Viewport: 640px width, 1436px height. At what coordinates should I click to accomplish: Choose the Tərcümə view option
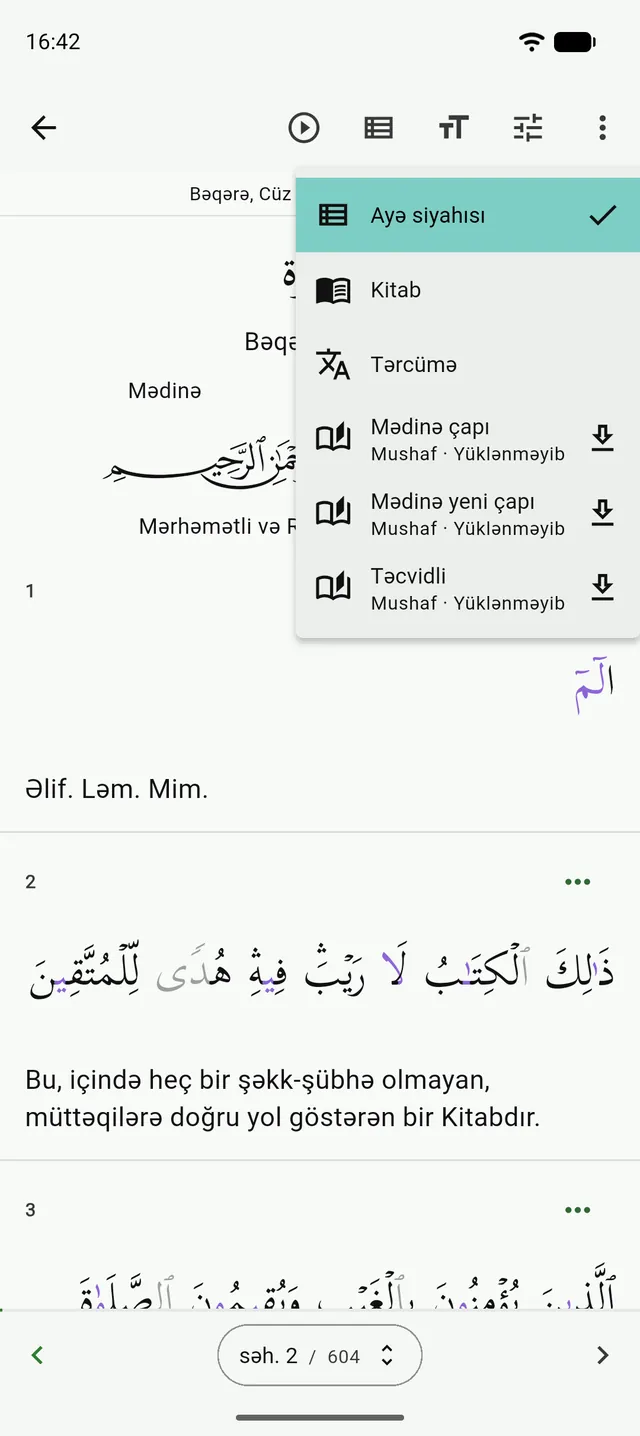(468, 364)
